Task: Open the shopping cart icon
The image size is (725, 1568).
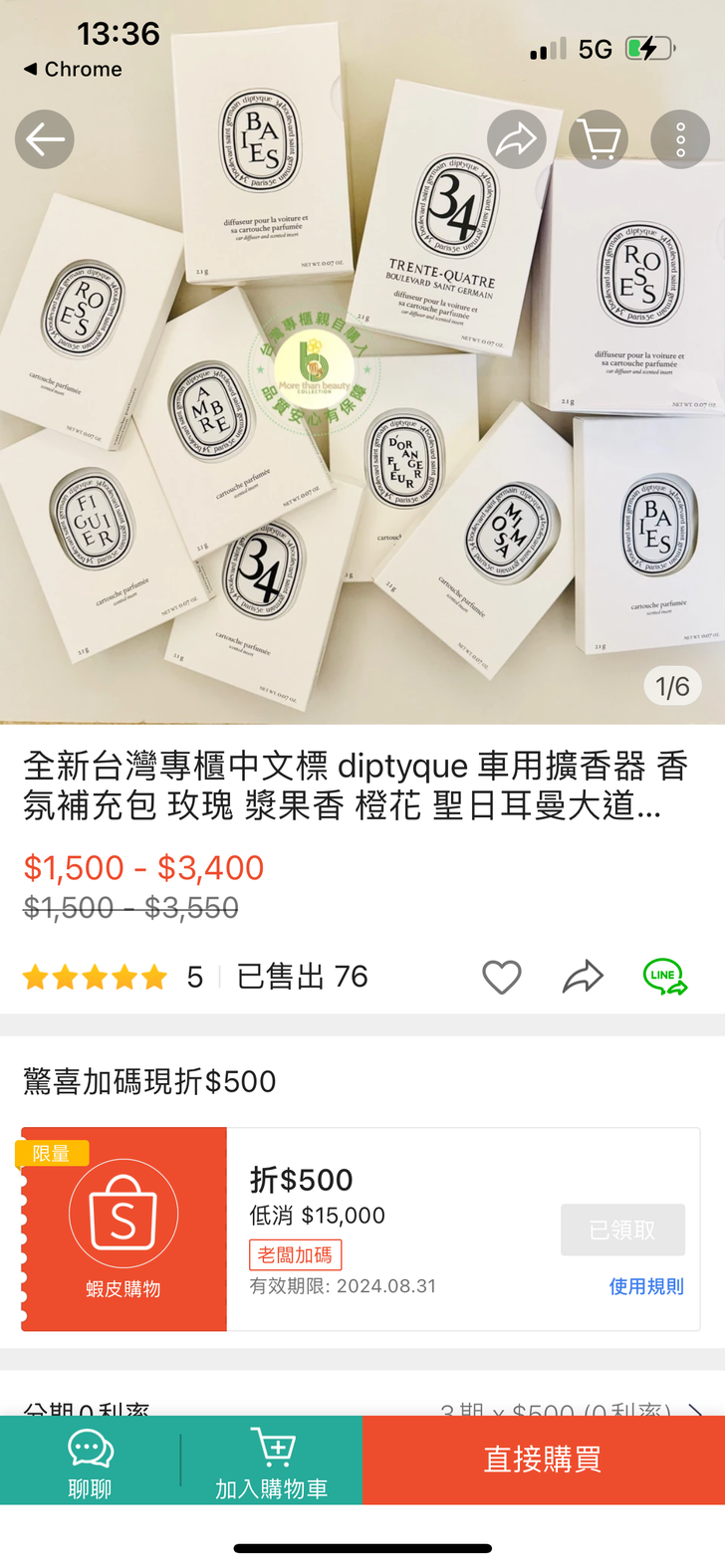Action: pos(599,140)
